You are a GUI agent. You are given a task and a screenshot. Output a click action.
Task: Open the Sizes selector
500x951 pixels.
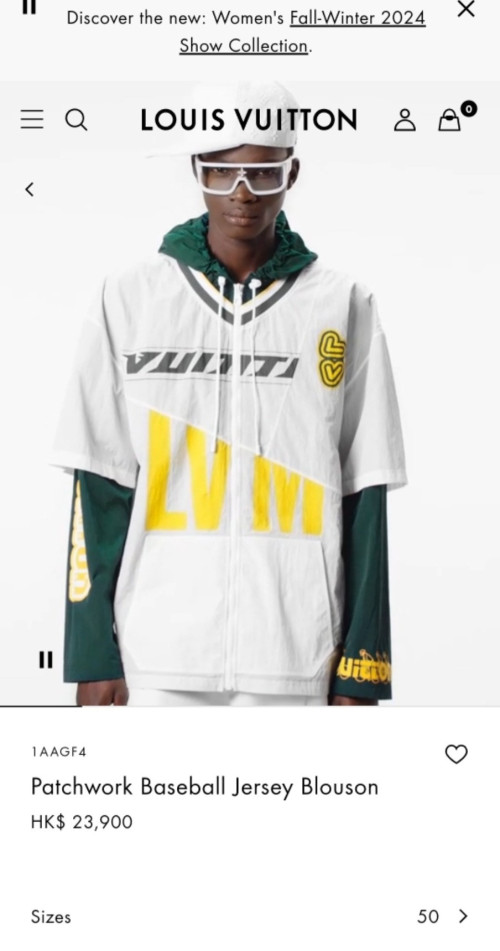pyautogui.click(x=250, y=916)
